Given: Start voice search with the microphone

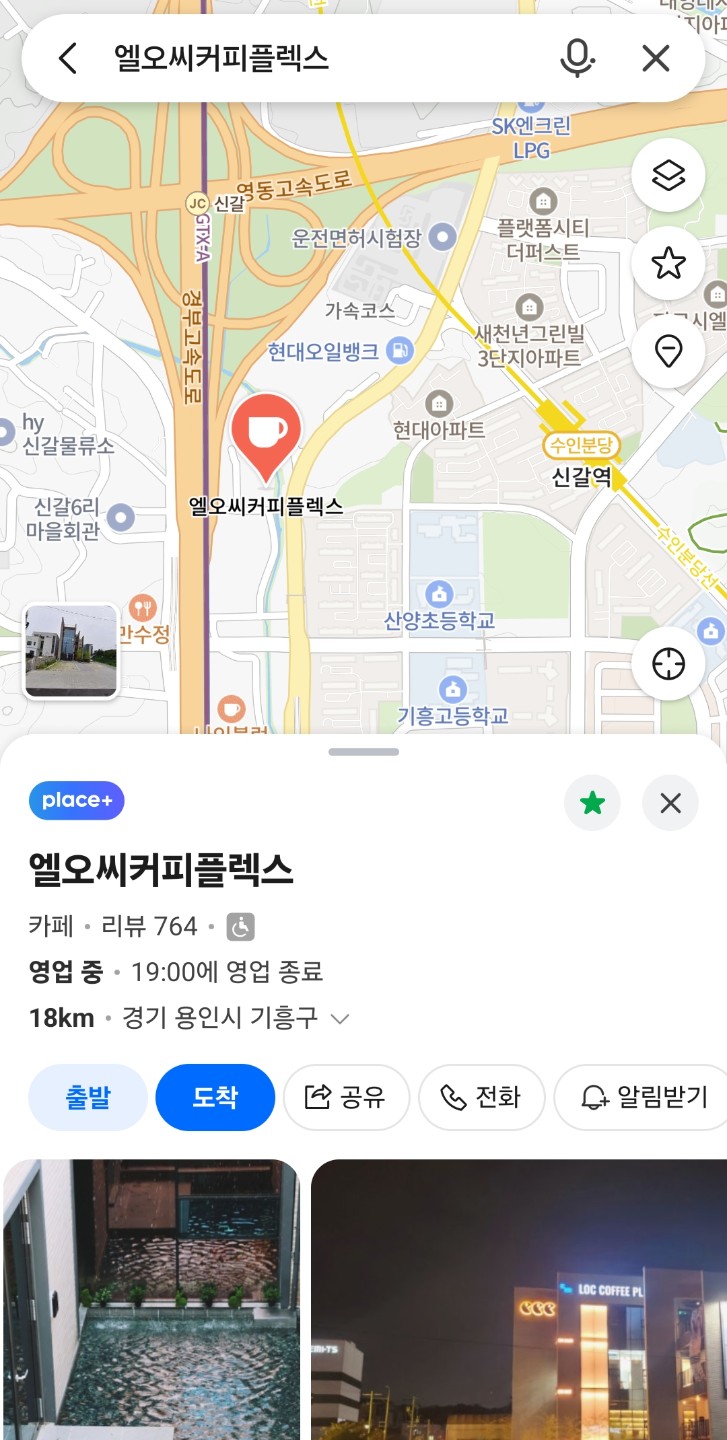Looking at the screenshot, I should [577, 59].
